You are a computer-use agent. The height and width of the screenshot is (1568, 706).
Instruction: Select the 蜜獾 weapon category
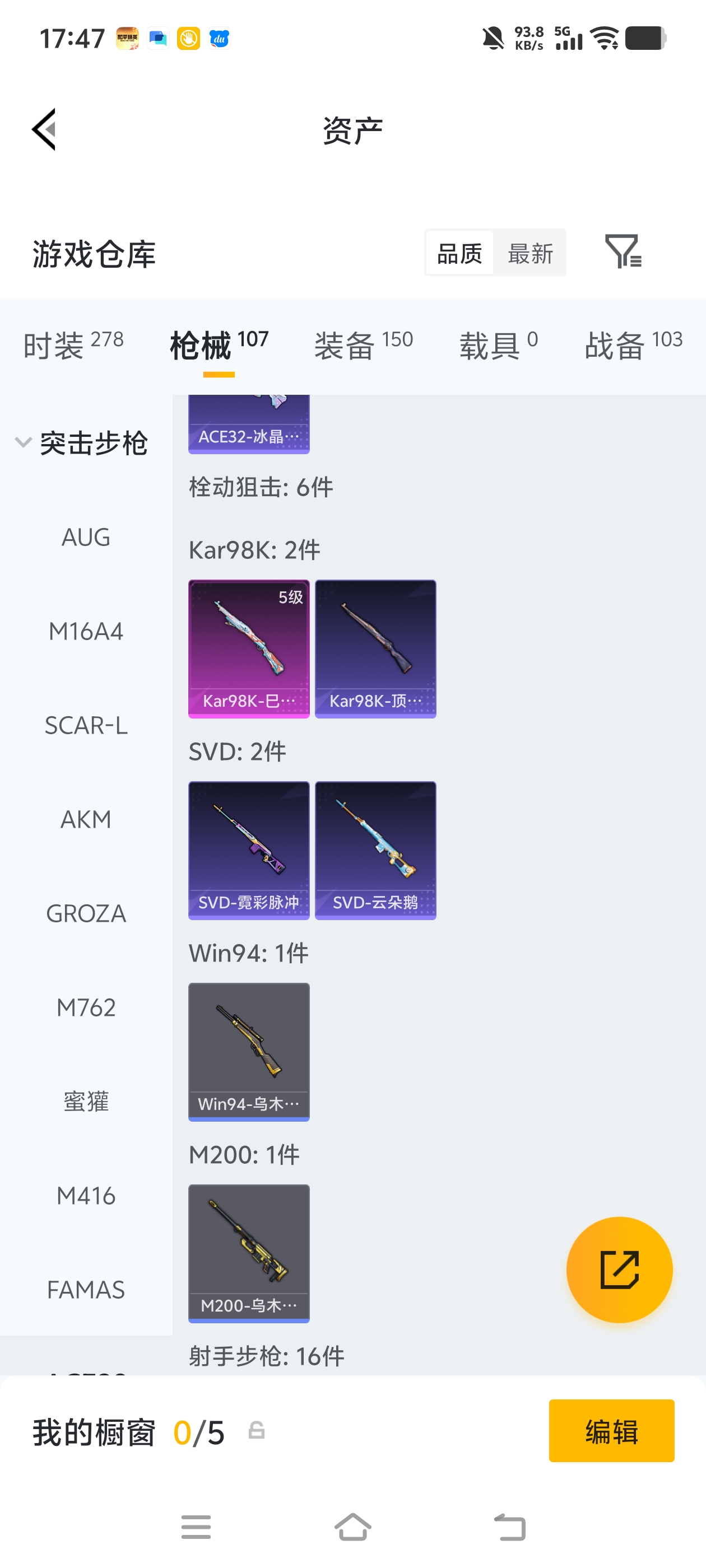[x=86, y=1101]
